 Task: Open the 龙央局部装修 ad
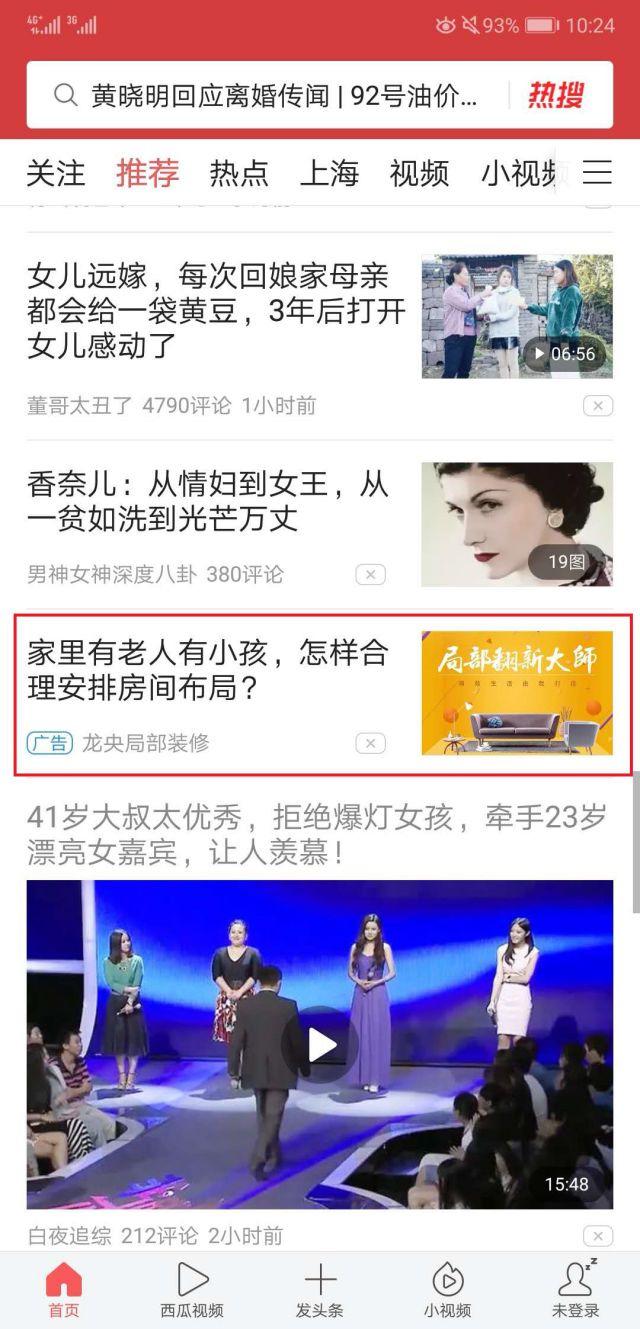(x=207, y=670)
